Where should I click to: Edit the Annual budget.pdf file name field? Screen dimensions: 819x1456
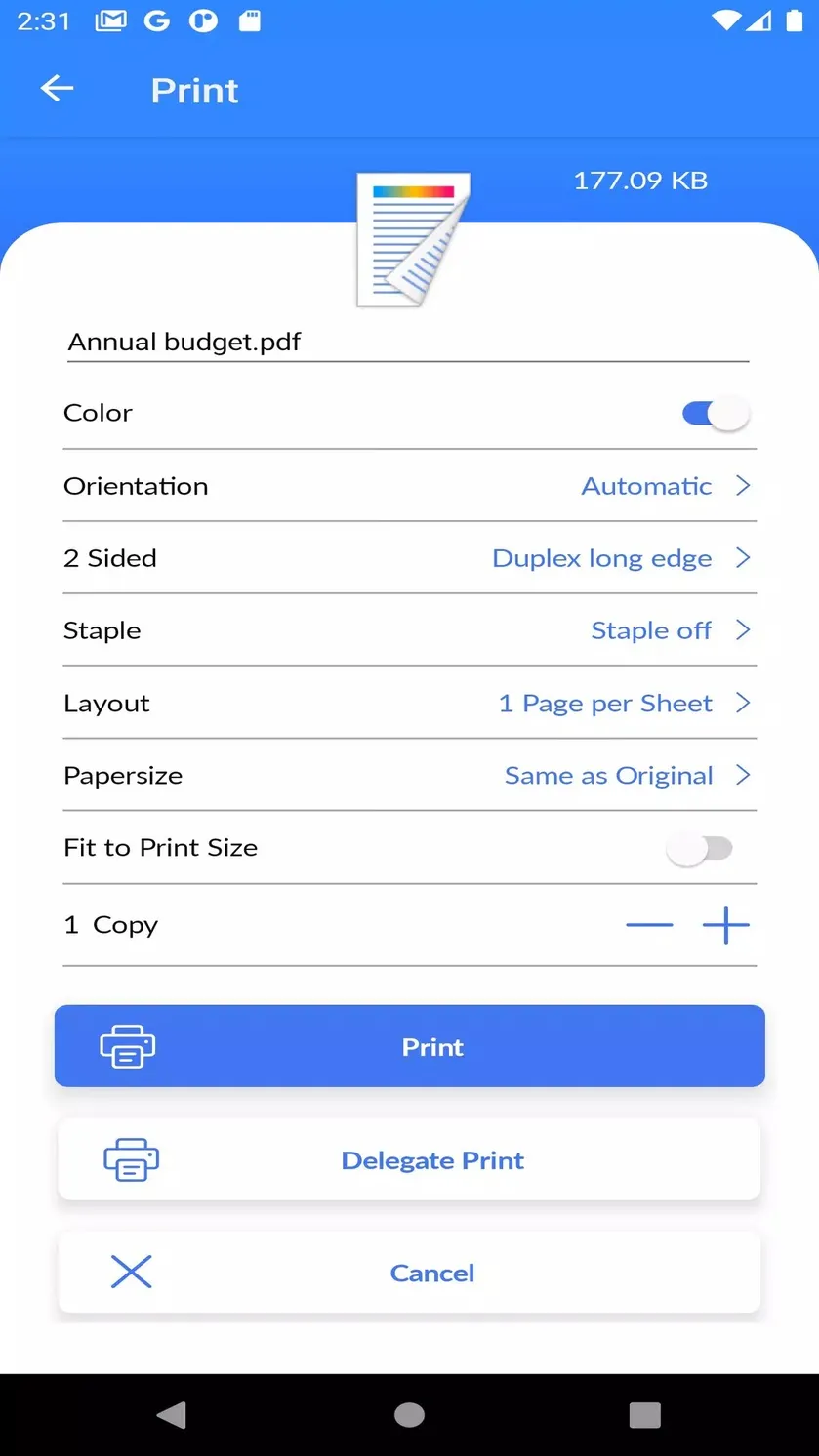click(x=408, y=343)
